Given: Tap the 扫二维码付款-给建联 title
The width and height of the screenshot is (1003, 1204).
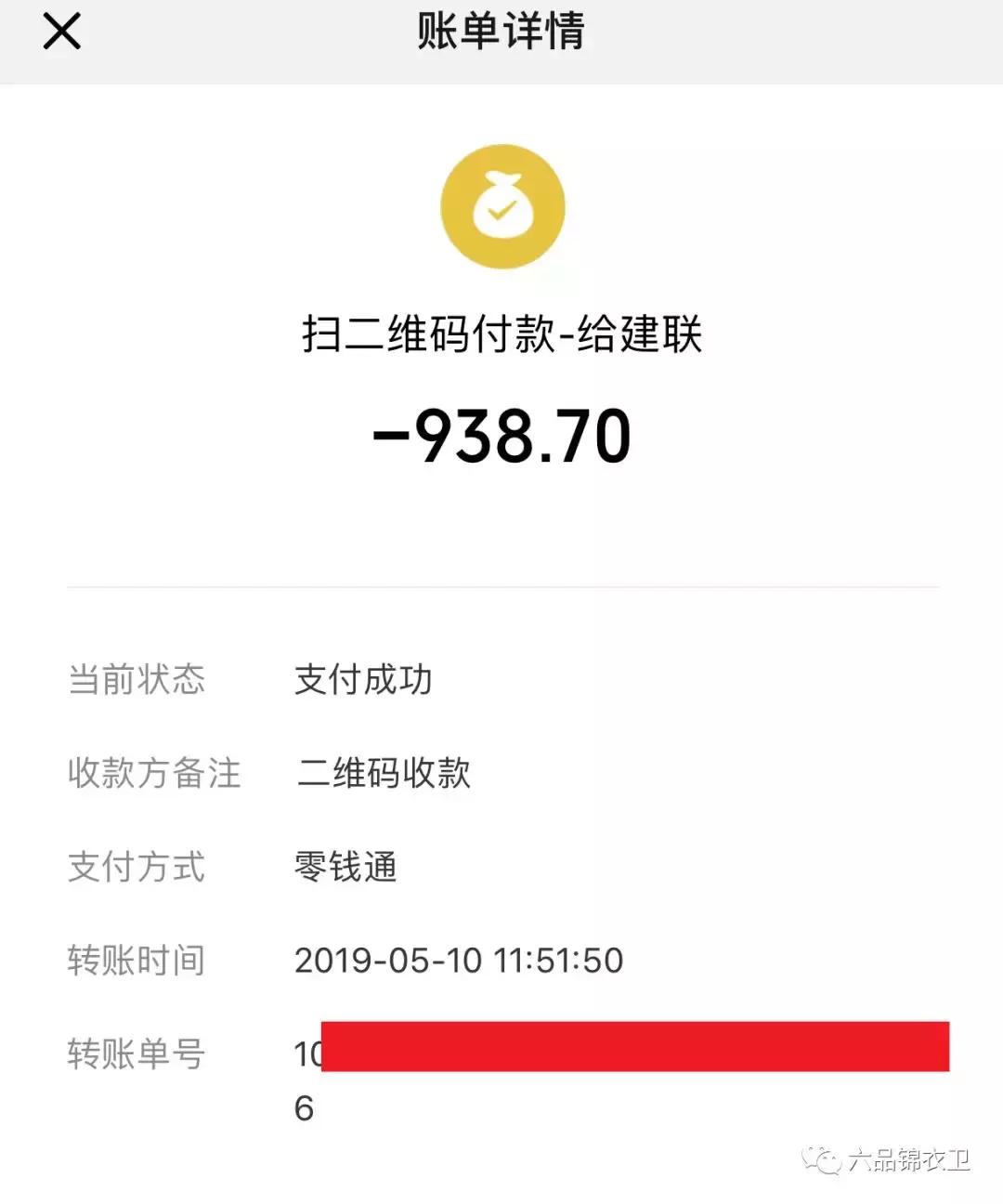Looking at the screenshot, I should (x=502, y=337).
